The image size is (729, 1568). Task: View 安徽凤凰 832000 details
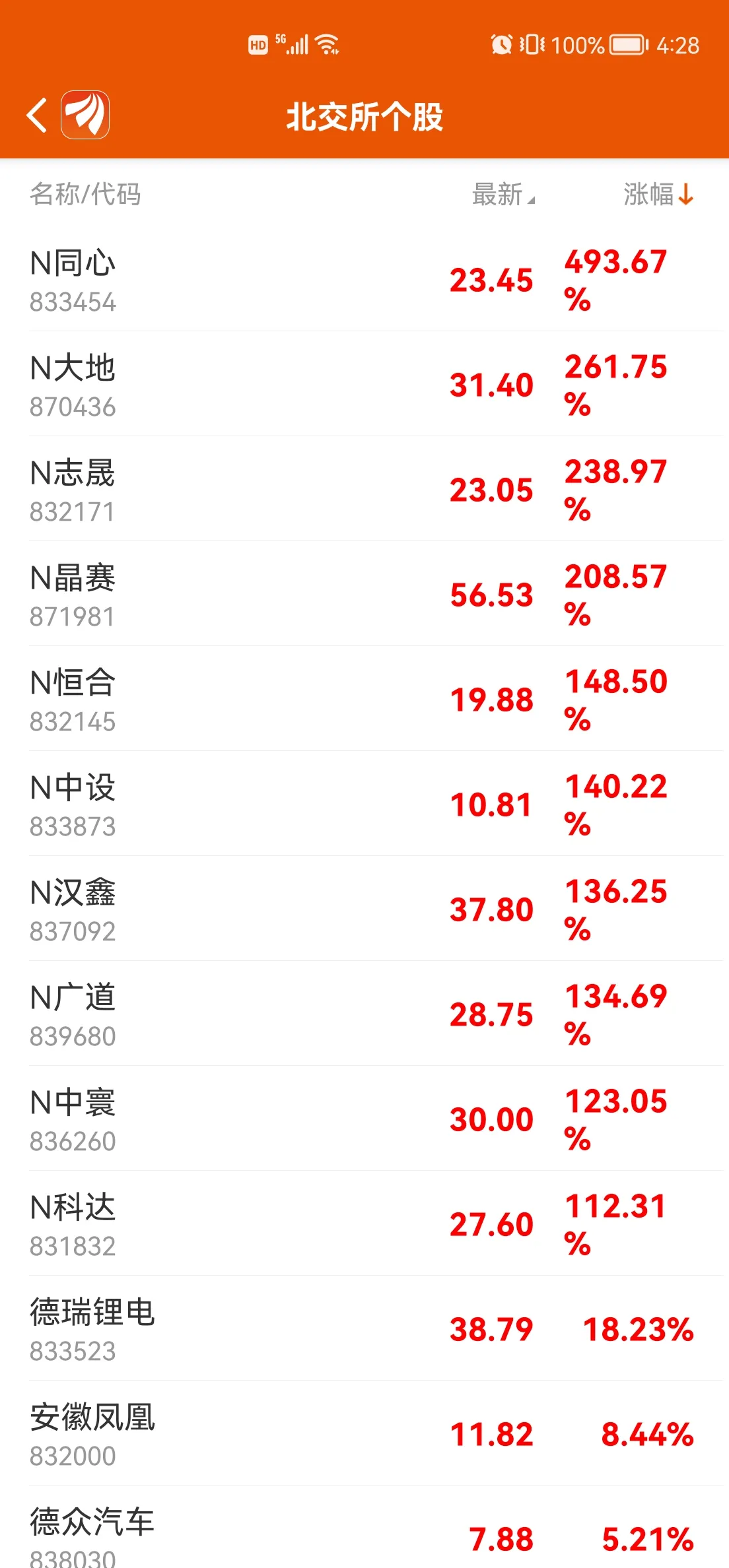(364, 1433)
